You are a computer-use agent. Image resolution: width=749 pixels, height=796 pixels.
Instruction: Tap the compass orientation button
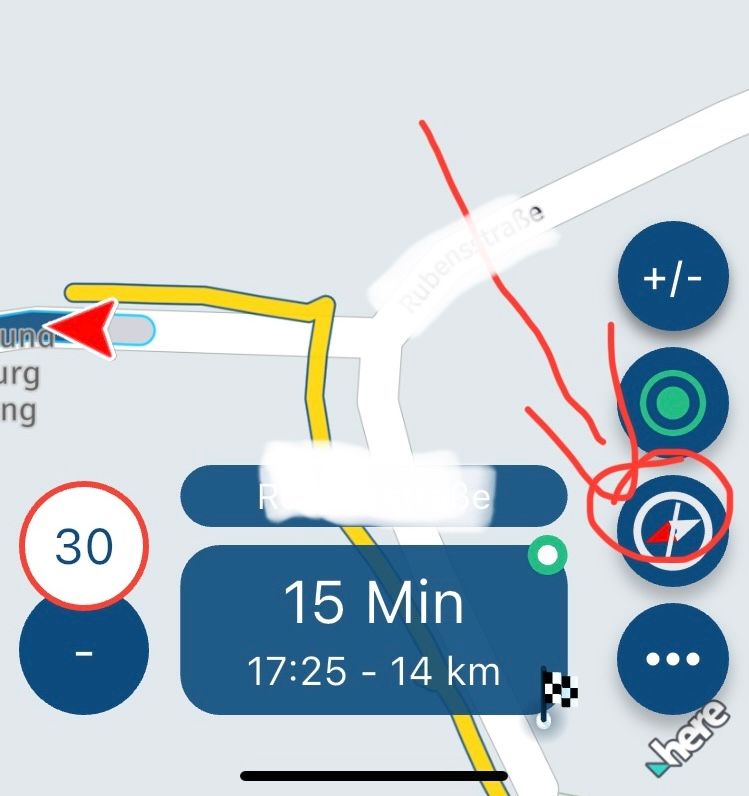673,531
